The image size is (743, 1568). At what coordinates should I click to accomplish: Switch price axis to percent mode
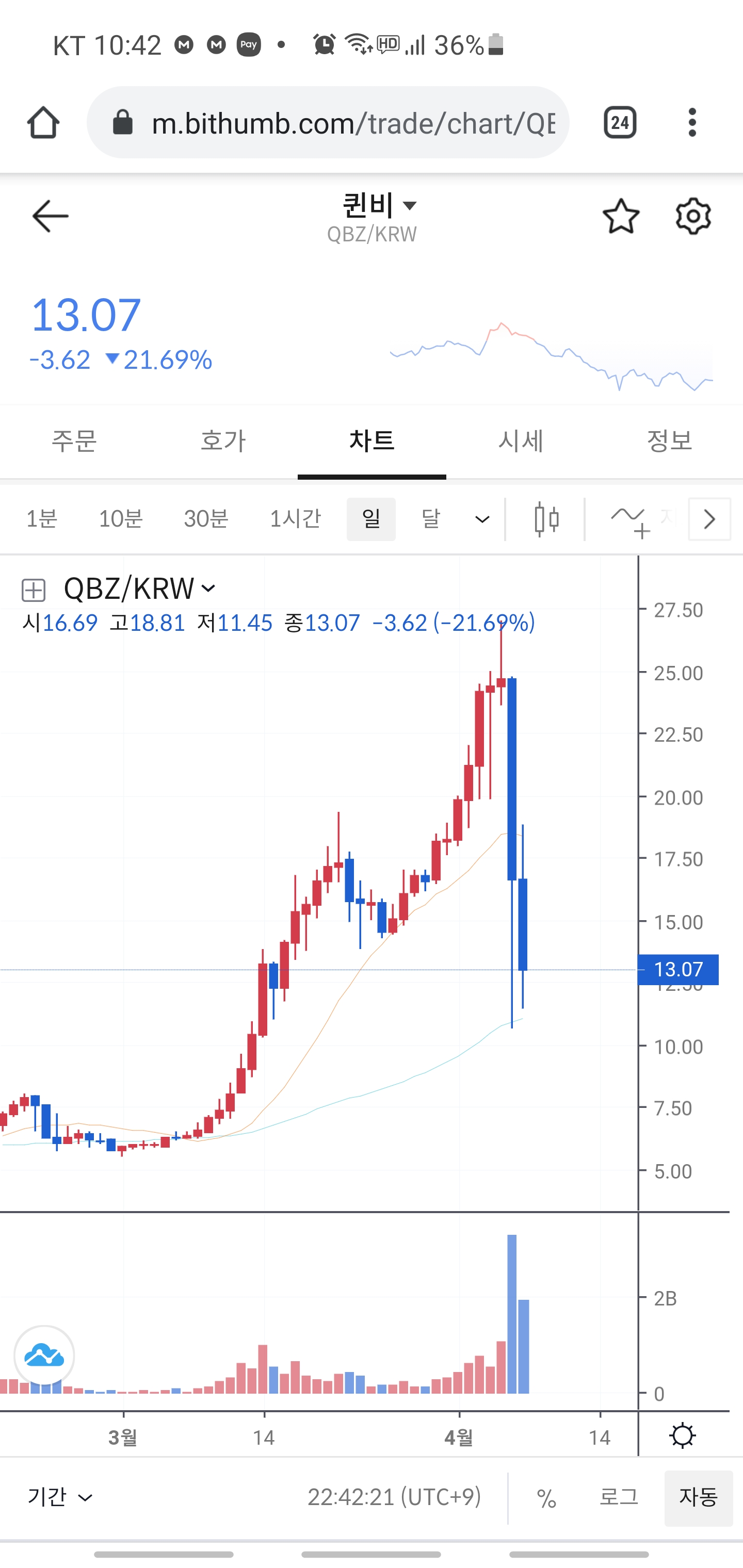tap(547, 1497)
